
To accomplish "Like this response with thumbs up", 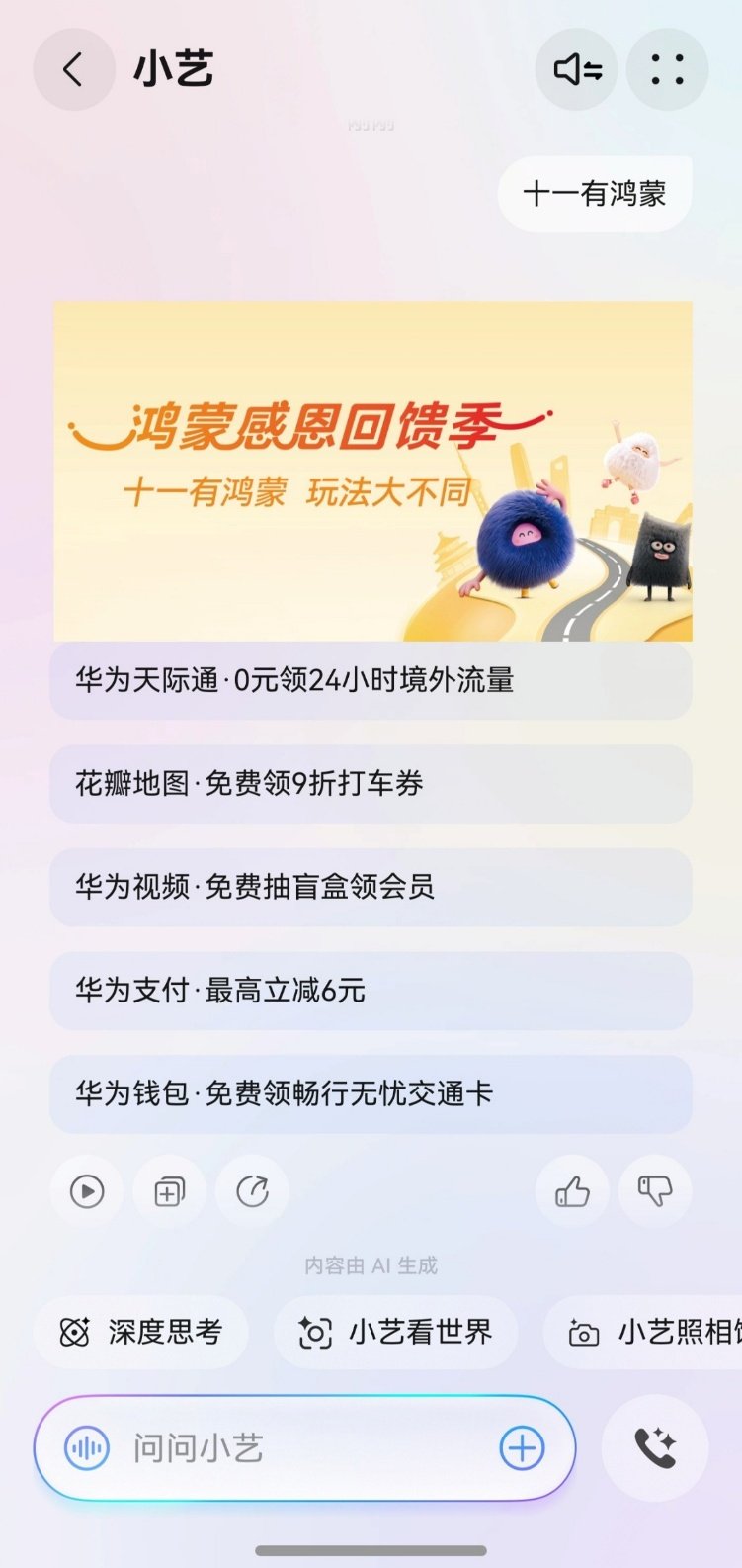I will 572,1192.
